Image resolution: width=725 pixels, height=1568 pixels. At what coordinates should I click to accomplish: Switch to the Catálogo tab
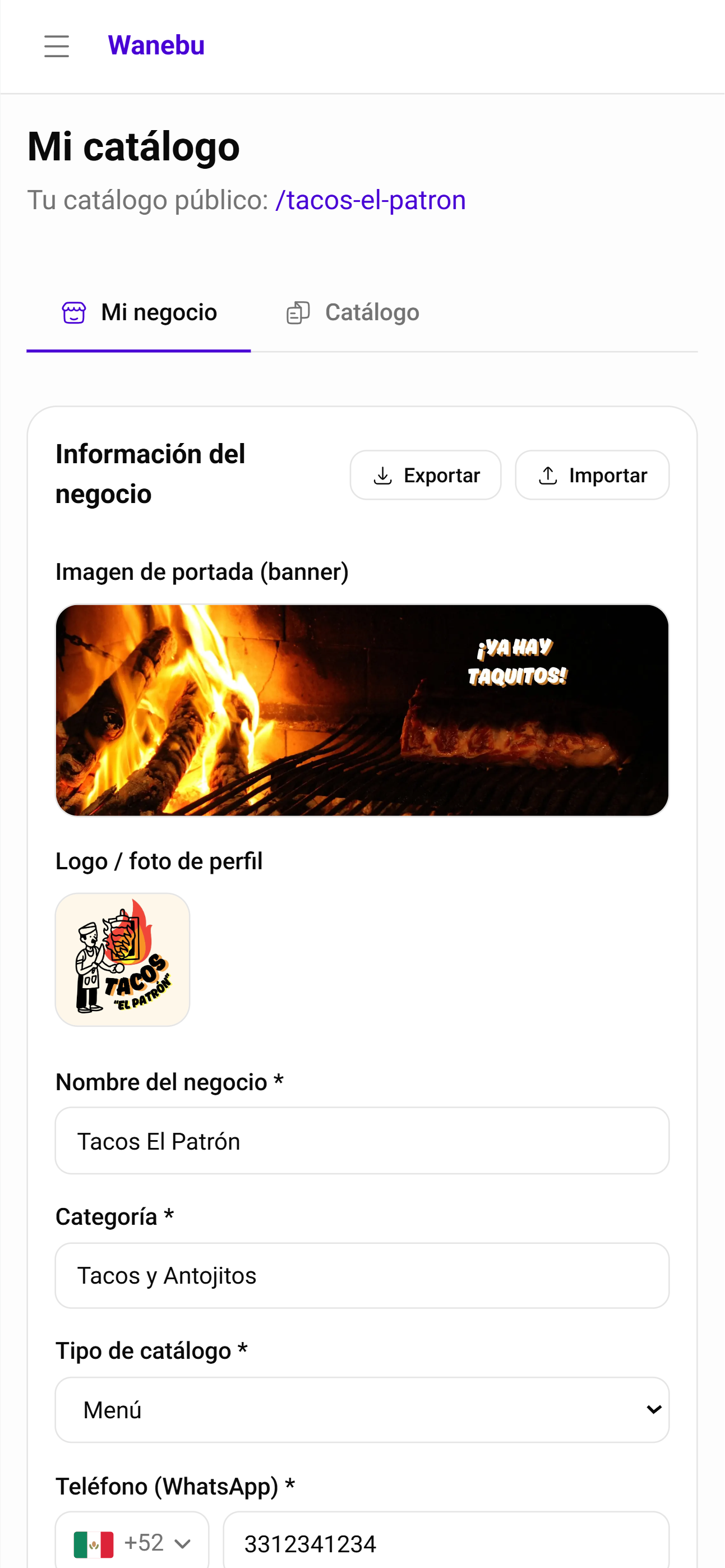click(353, 313)
